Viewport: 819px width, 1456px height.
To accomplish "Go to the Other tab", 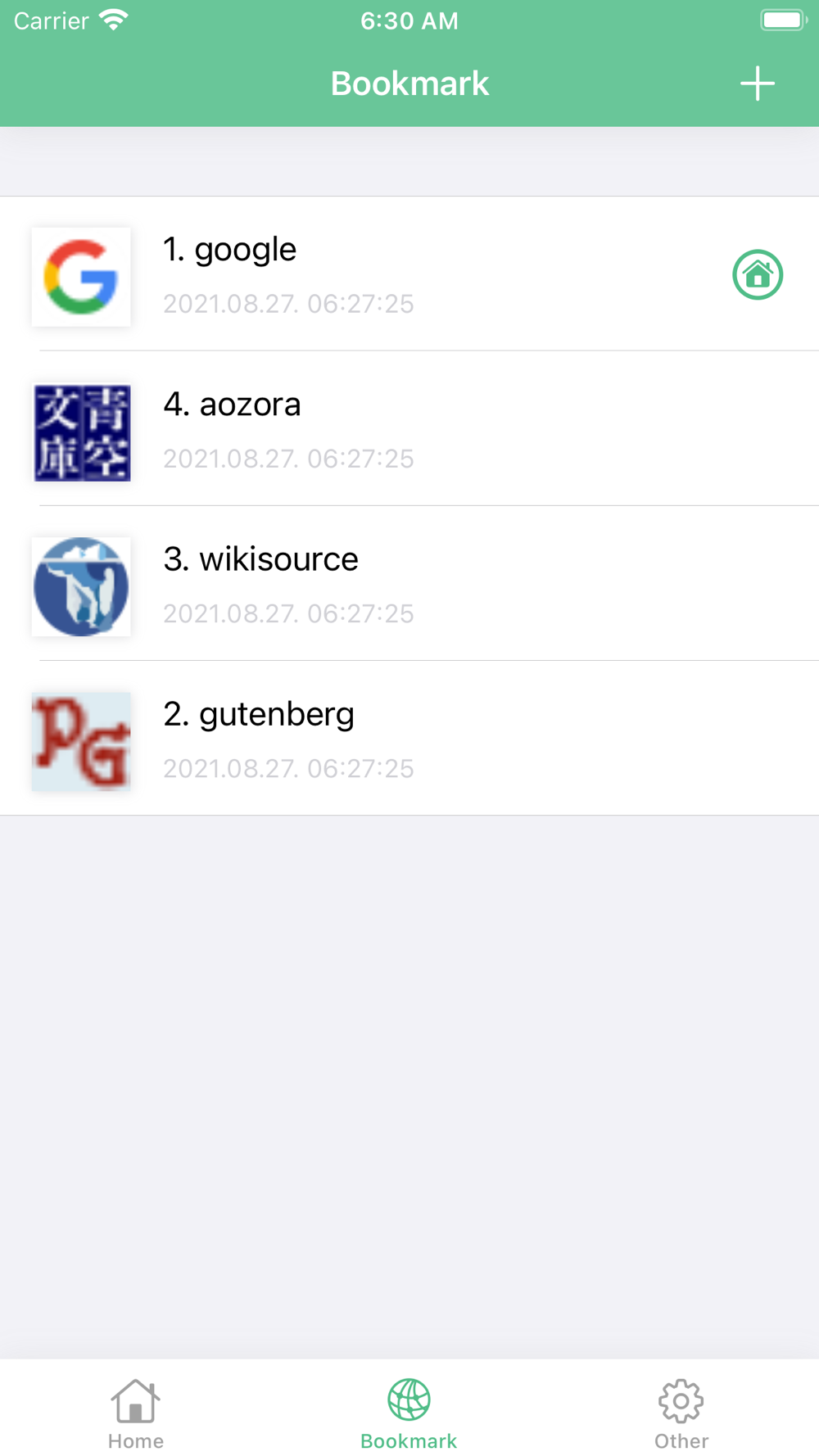I will click(x=681, y=1413).
